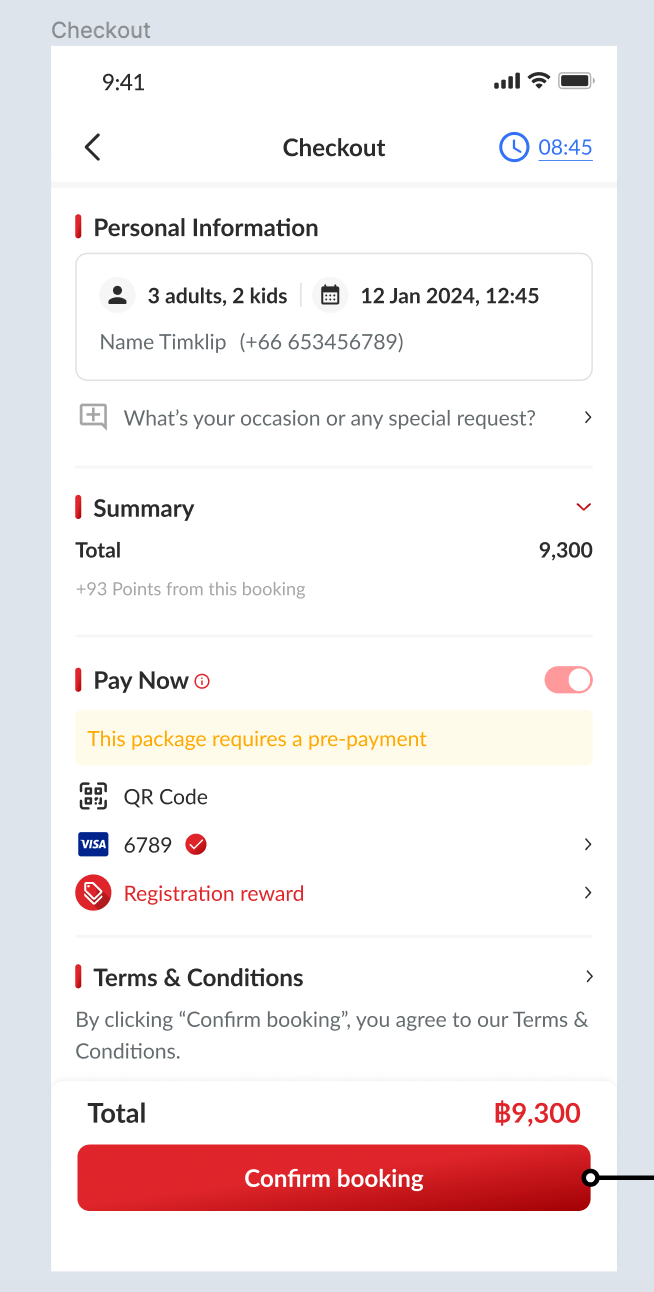654x1292 pixels.
Task: Add an occasion or special request
Action: point(334,418)
